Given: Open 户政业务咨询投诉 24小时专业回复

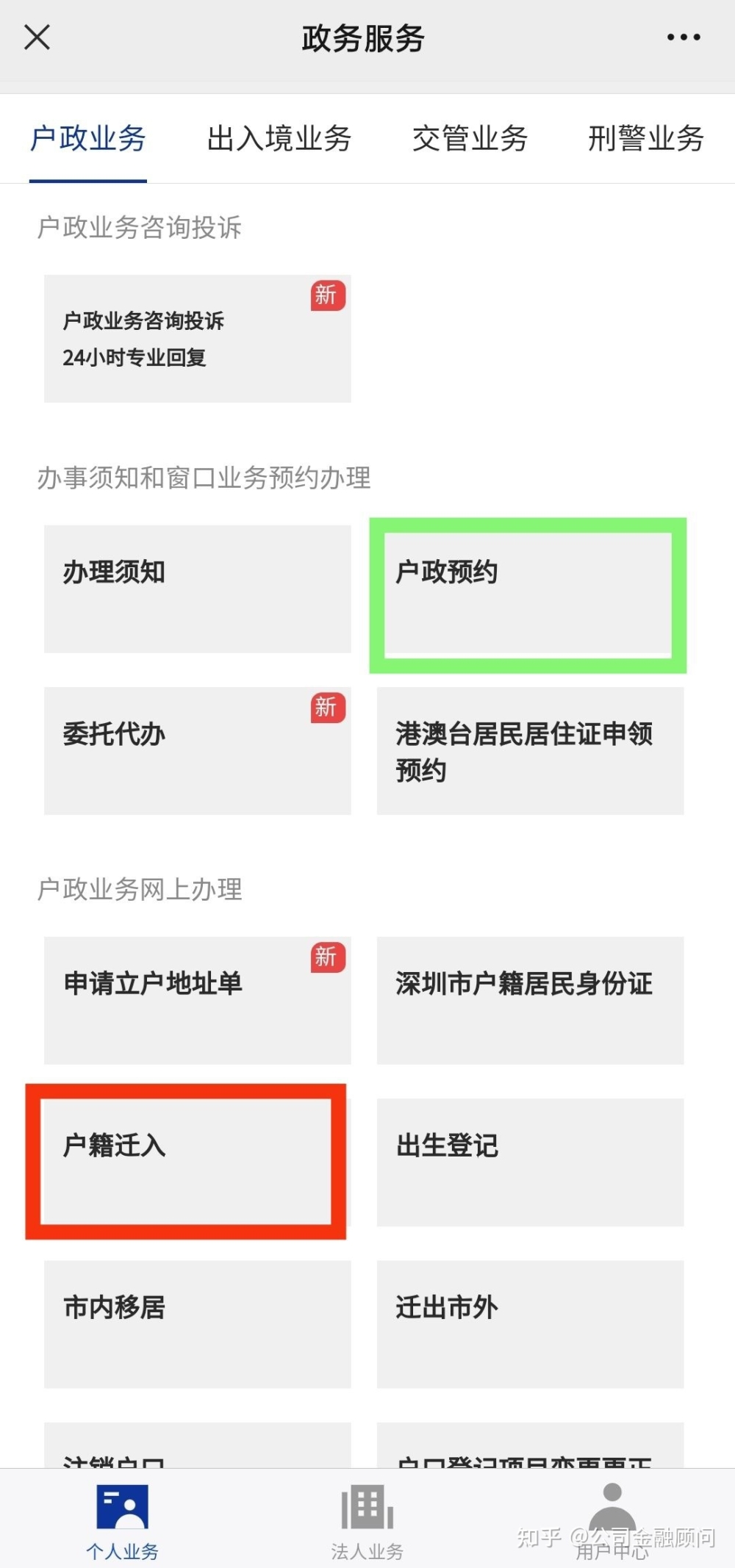Looking at the screenshot, I should 198,339.
